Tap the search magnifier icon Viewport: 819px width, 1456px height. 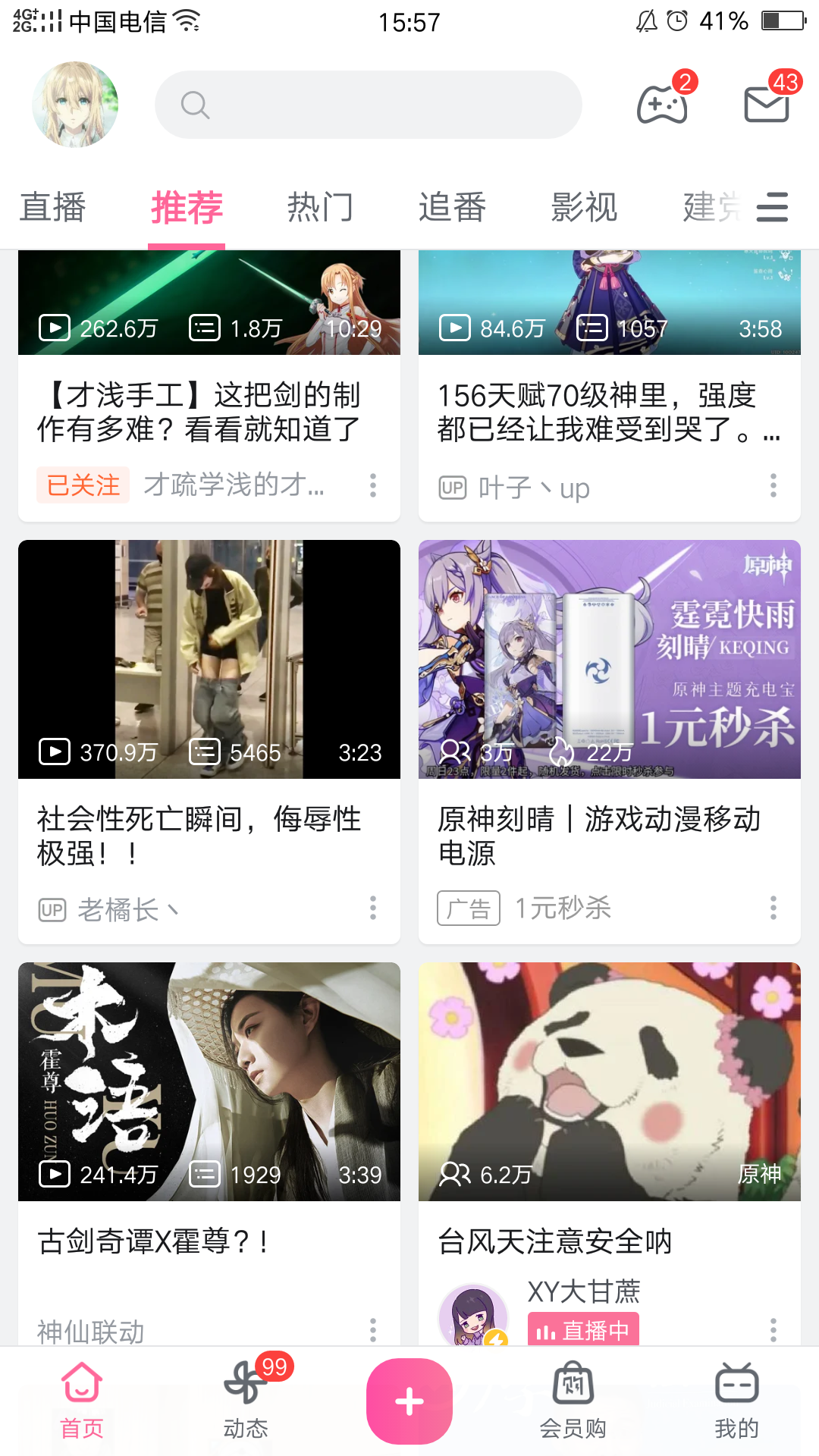[194, 105]
